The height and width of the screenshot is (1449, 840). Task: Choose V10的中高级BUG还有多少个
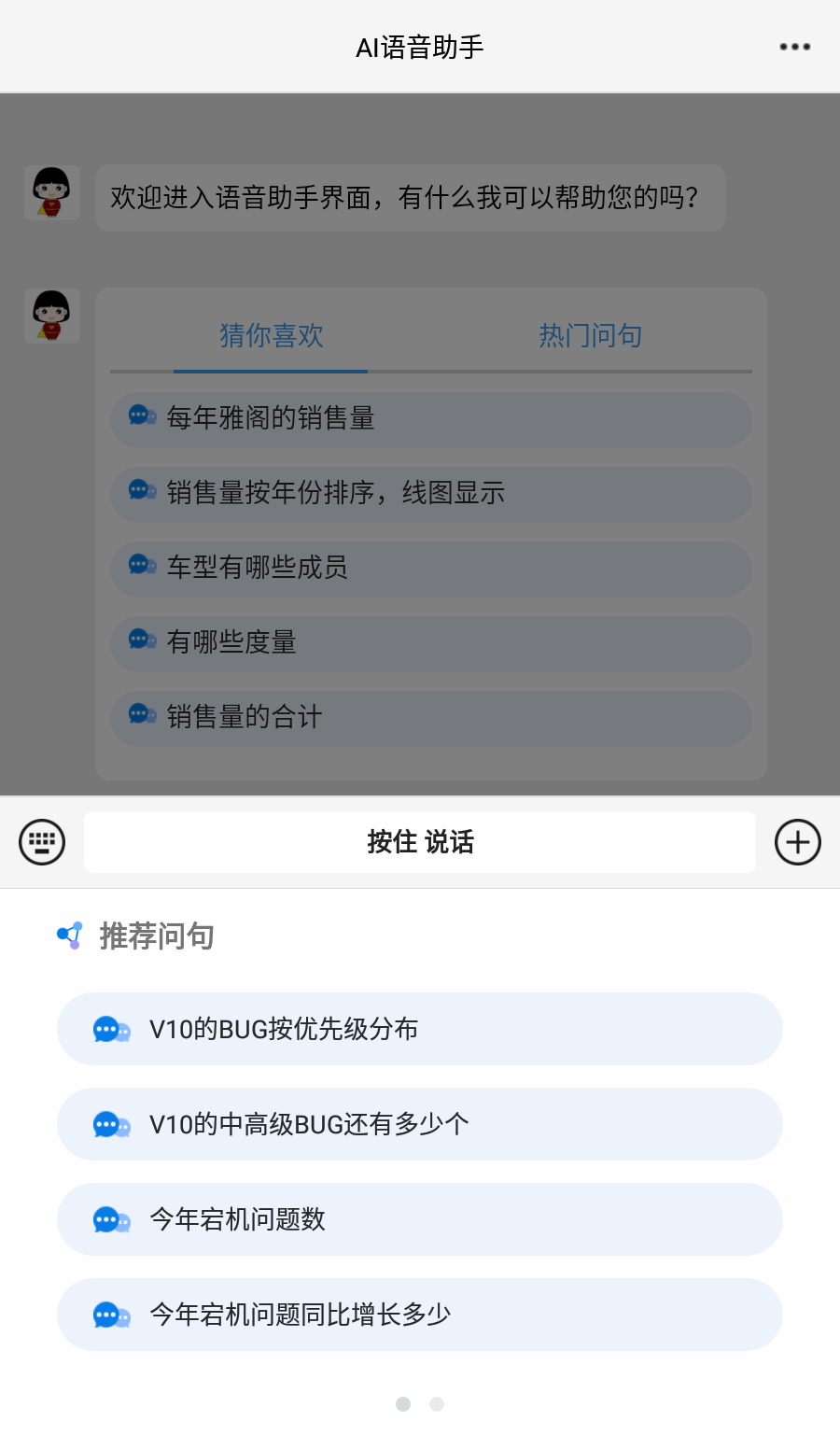420,1124
